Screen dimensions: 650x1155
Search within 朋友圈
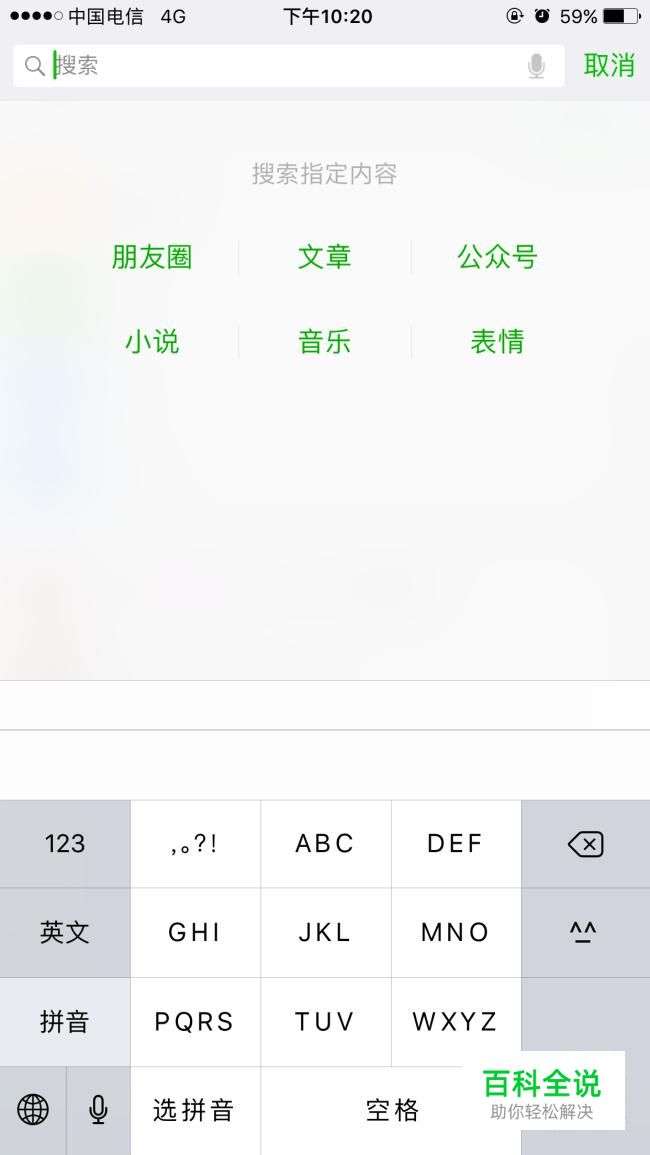click(152, 257)
